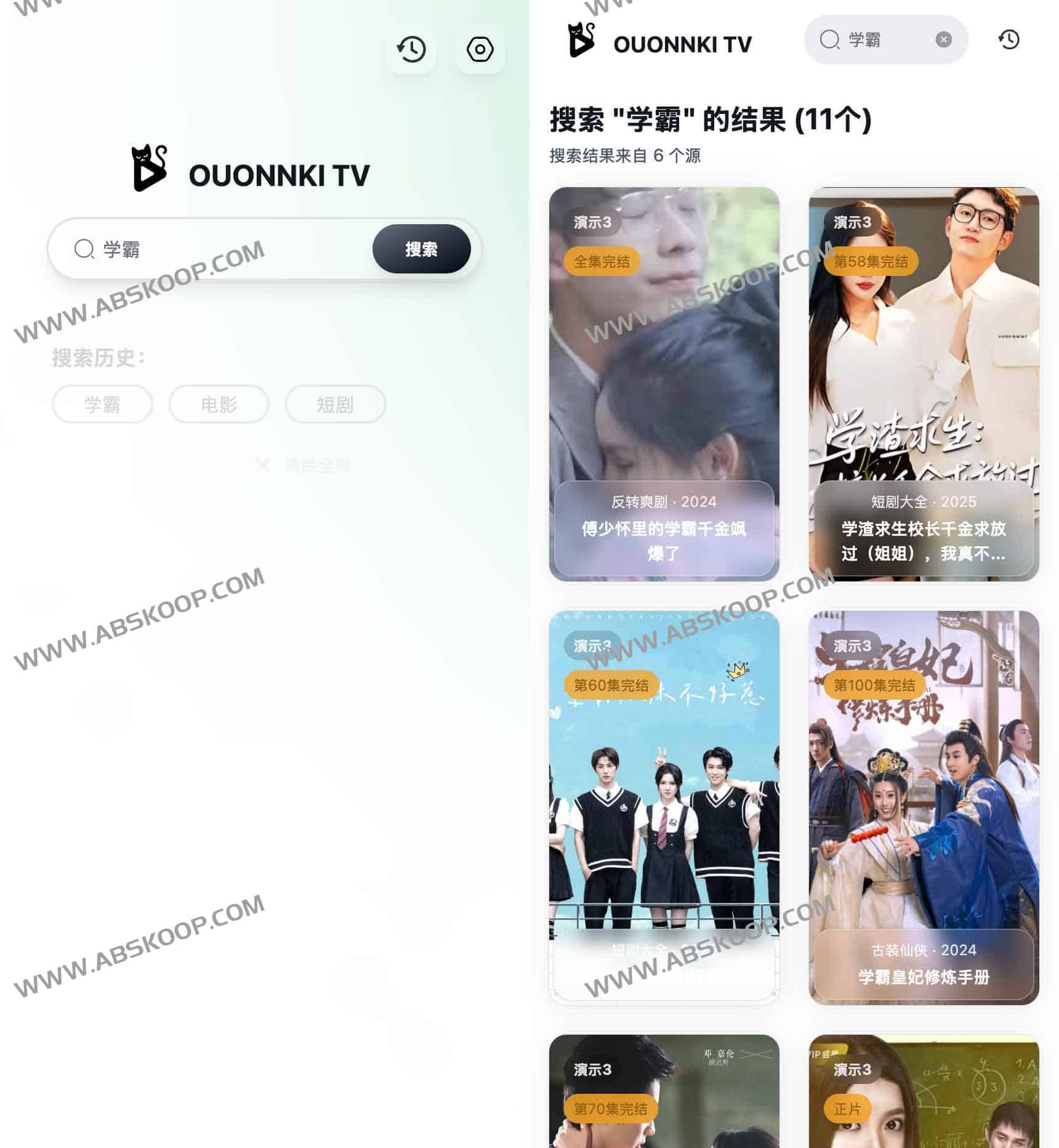Open the 傅少怀里的学霸千金飒爆了 result card
Viewport: 1059px width, 1148px height.
pyautogui.click(x=664, y=384)
